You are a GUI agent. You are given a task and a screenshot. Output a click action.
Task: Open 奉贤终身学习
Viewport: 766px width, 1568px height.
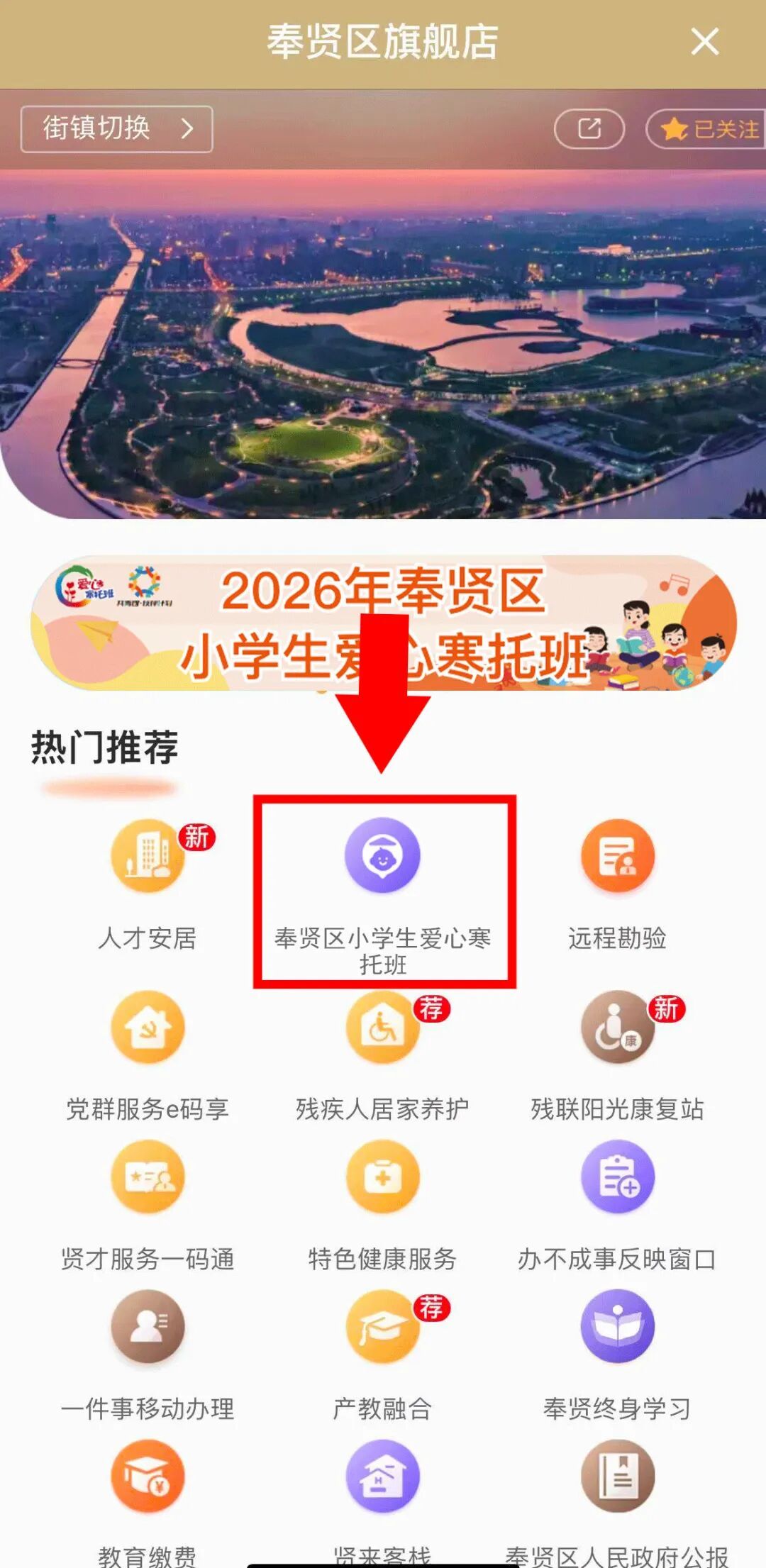pyautogui.click(x=617, y=1328)
